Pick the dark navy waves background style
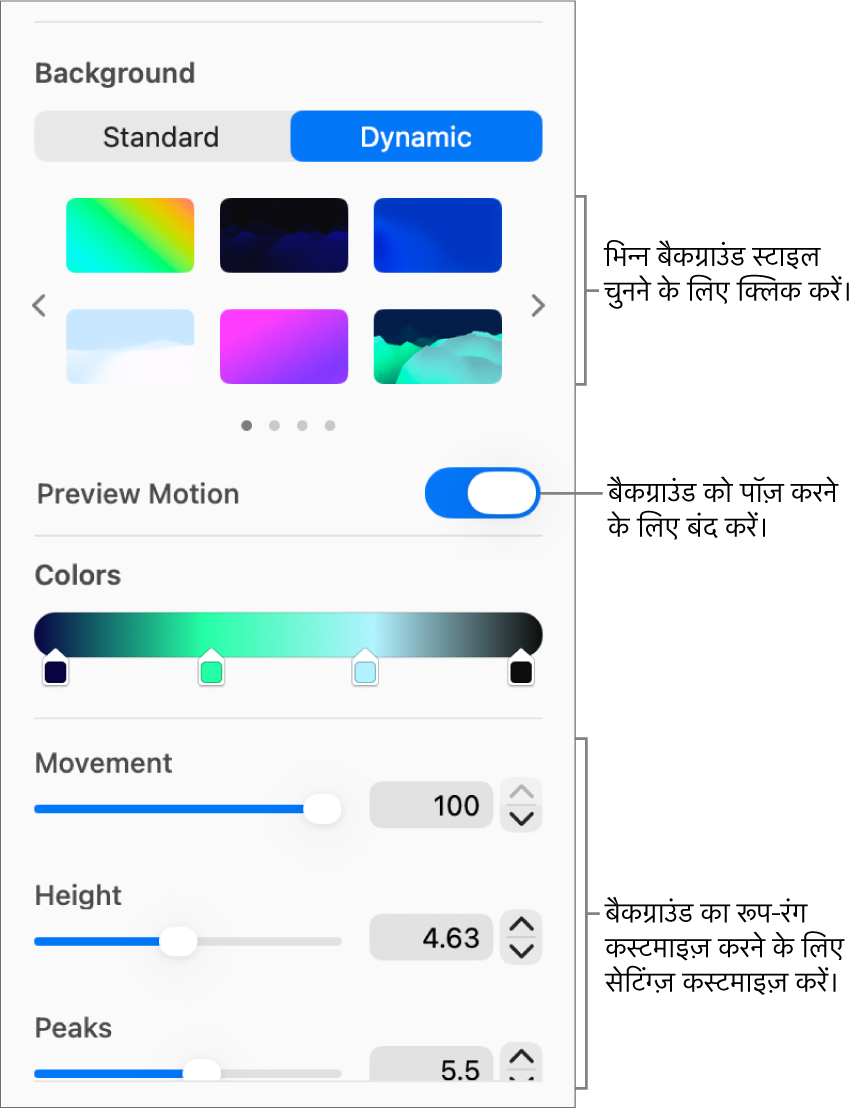 pyautogui.click(x=284, y=236)
